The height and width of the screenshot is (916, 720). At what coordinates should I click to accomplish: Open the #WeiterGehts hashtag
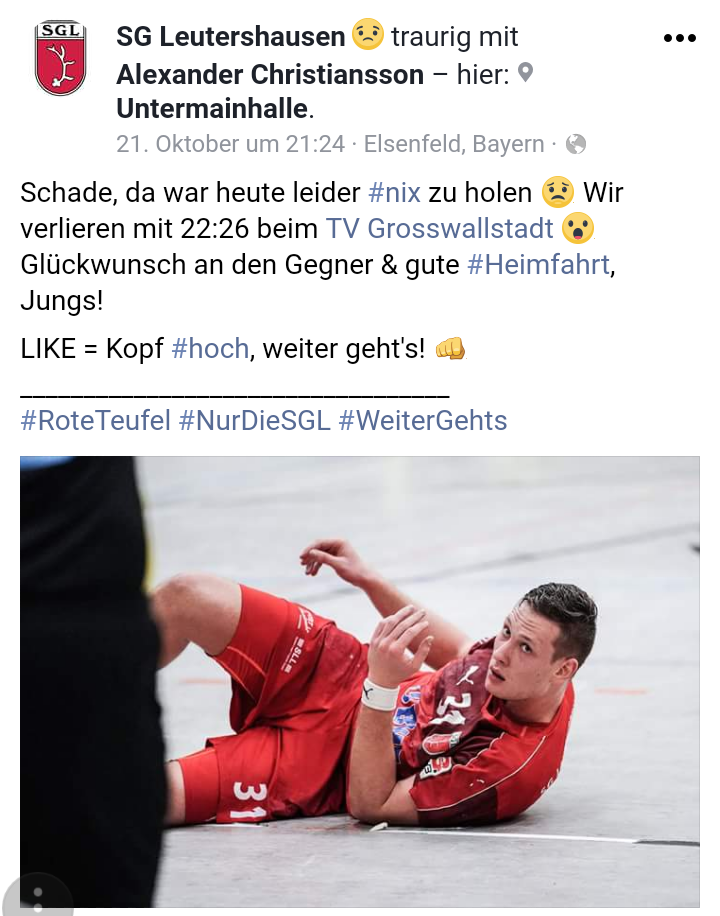pyautogui.click(x=422, y=421)
